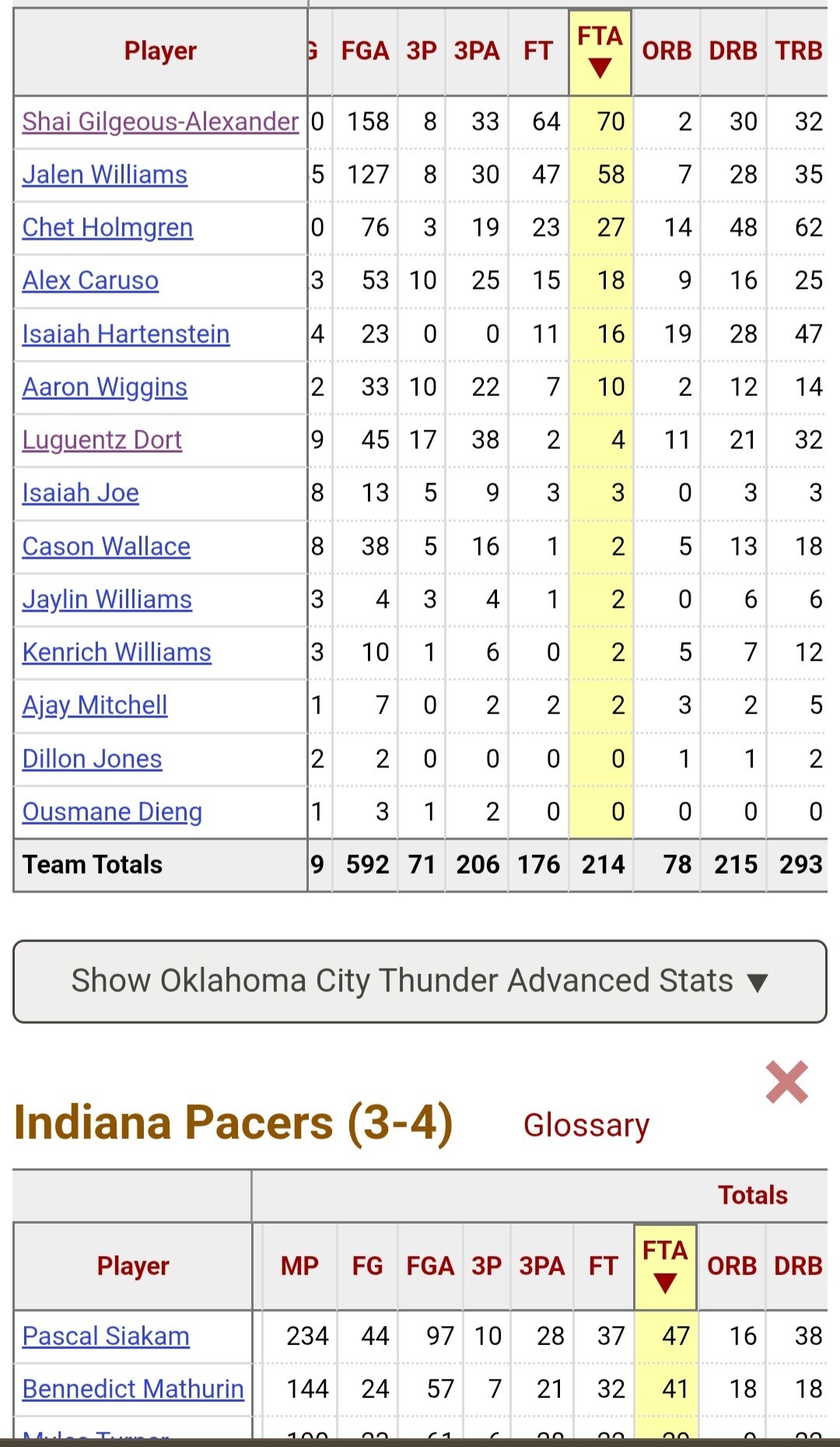Viewport: 840px width, 1447px height.
Task: View Chet Holmgren's profile
Action: [107, 227]
